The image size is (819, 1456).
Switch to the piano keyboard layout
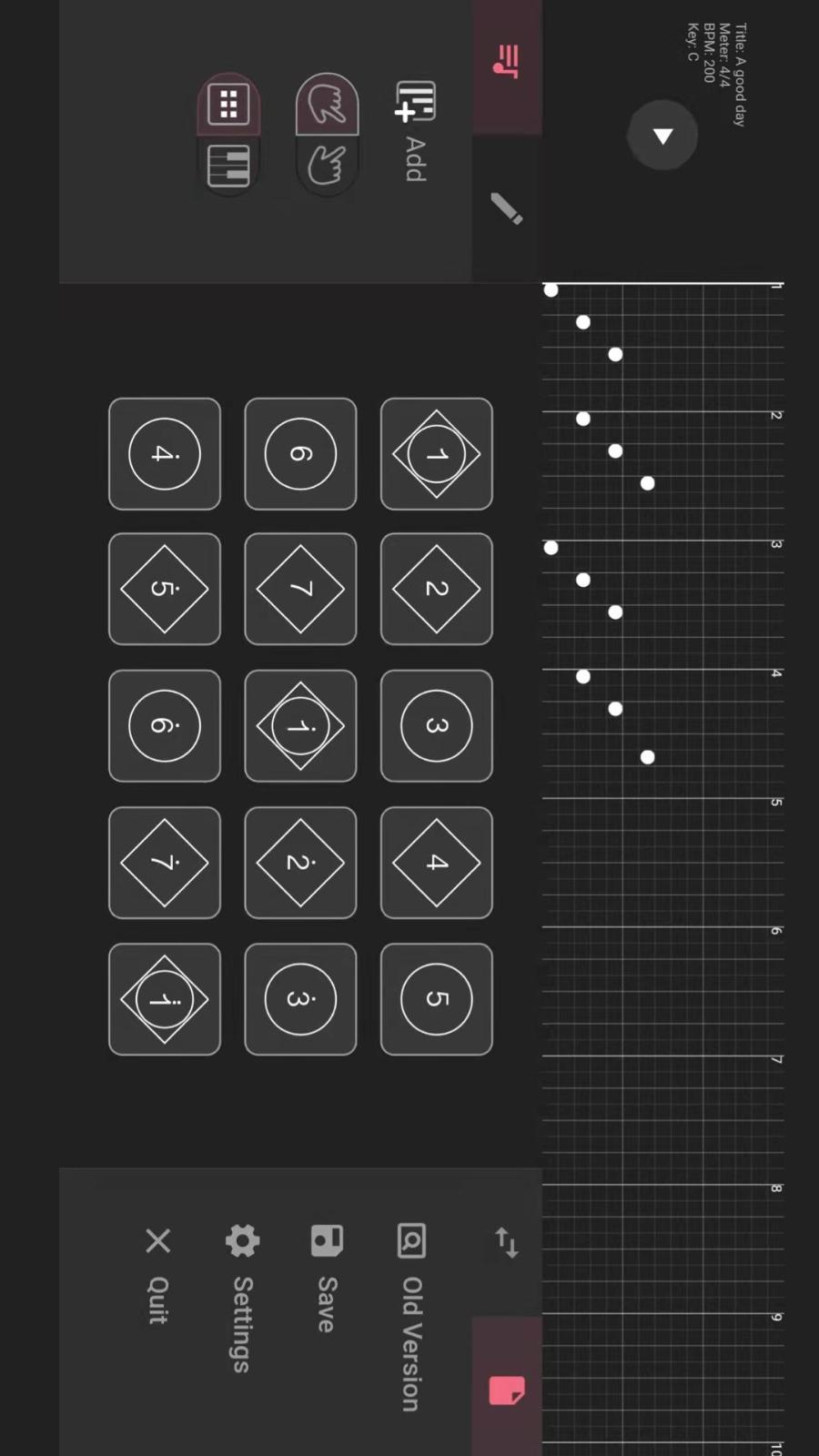228,166
